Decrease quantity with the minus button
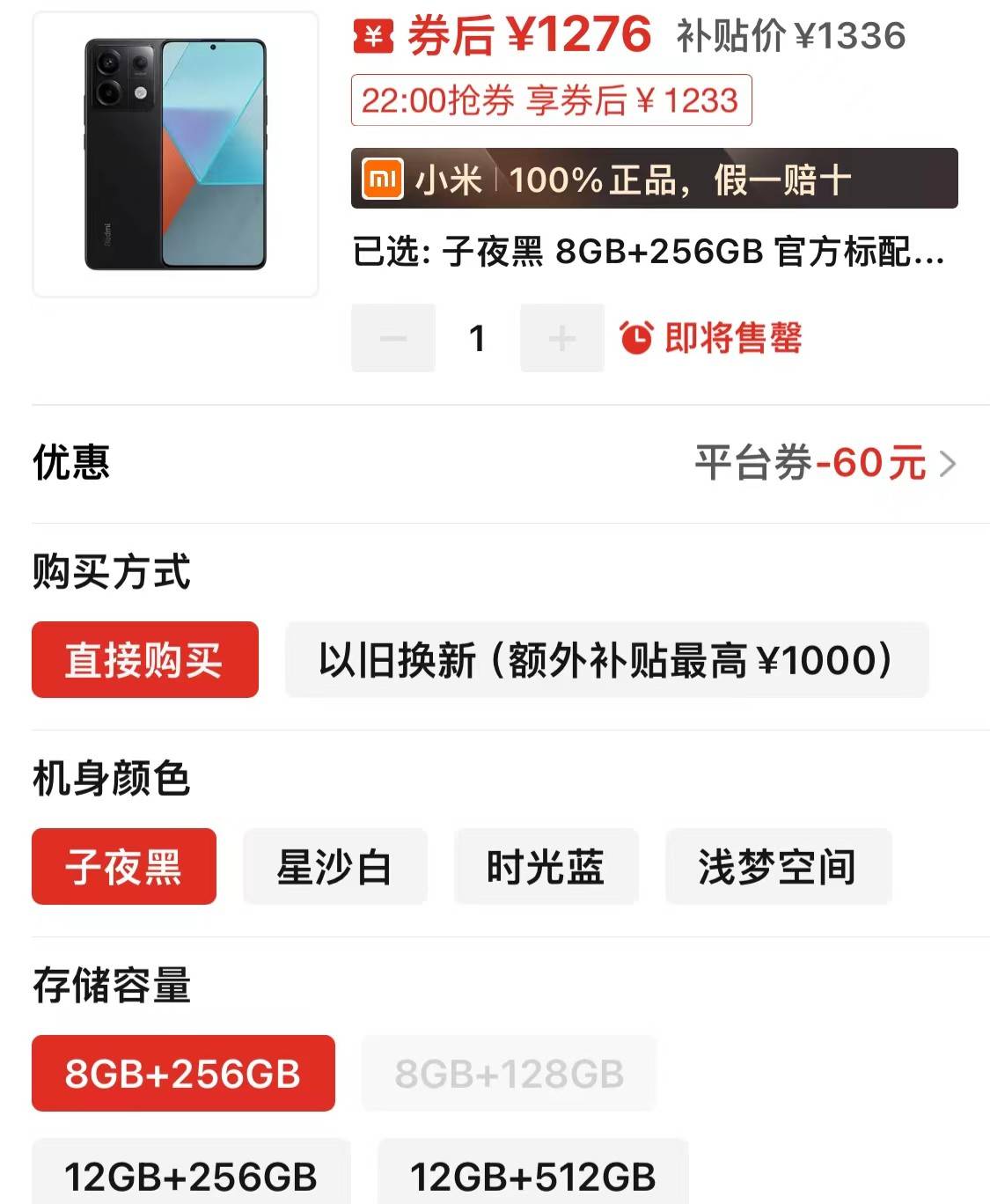This screenshot has height=1204, width=990. click(392, 338)
